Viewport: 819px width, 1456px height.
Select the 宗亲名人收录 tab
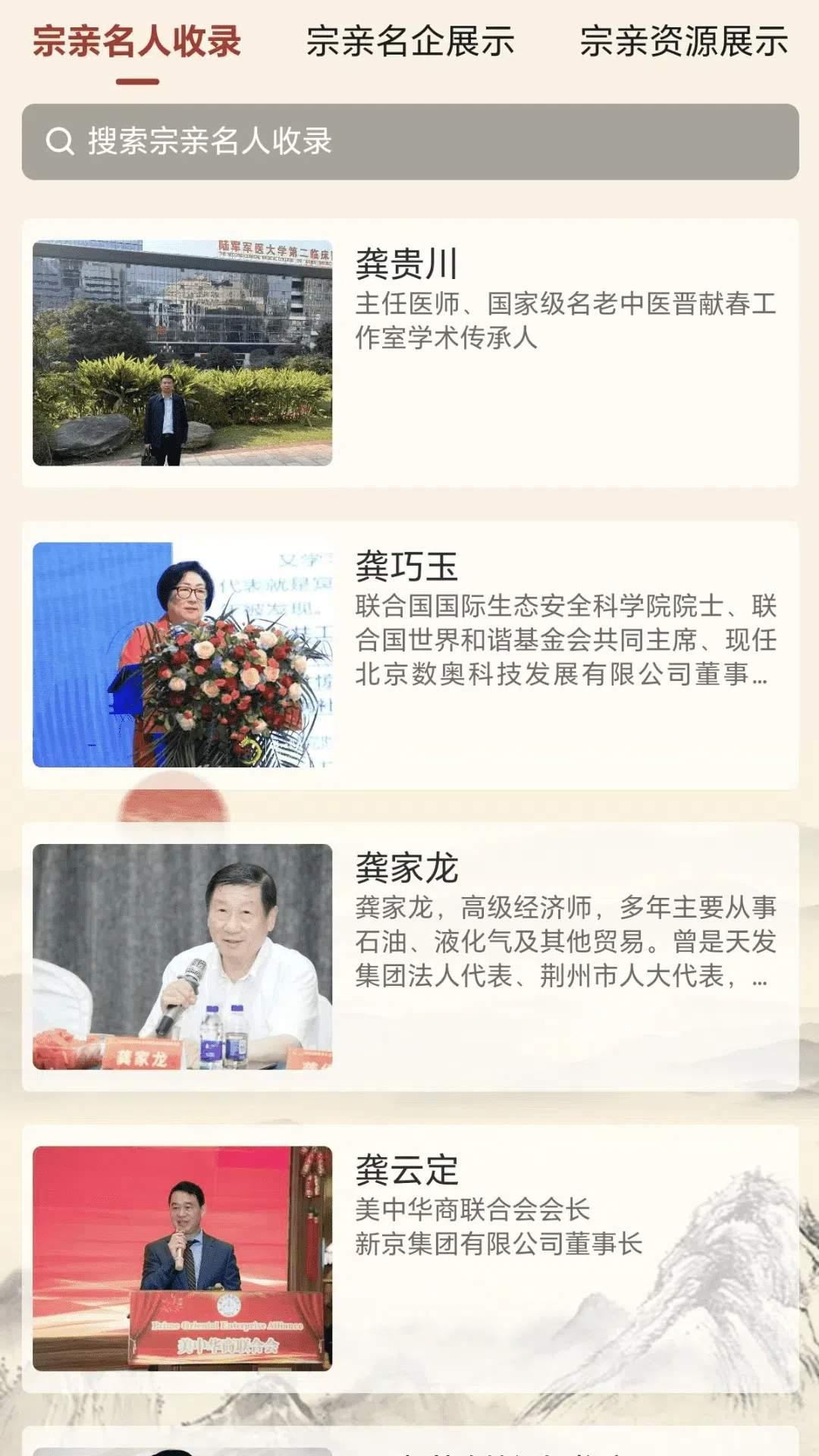coord(137,41)
